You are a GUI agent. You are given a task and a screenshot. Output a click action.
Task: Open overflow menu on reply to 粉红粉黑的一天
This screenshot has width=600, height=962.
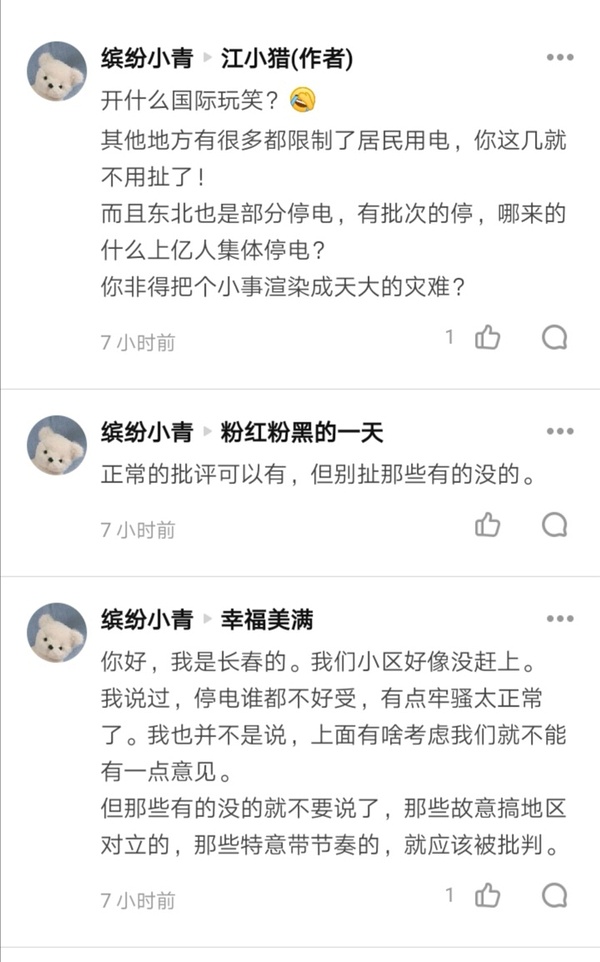point(560,432)
